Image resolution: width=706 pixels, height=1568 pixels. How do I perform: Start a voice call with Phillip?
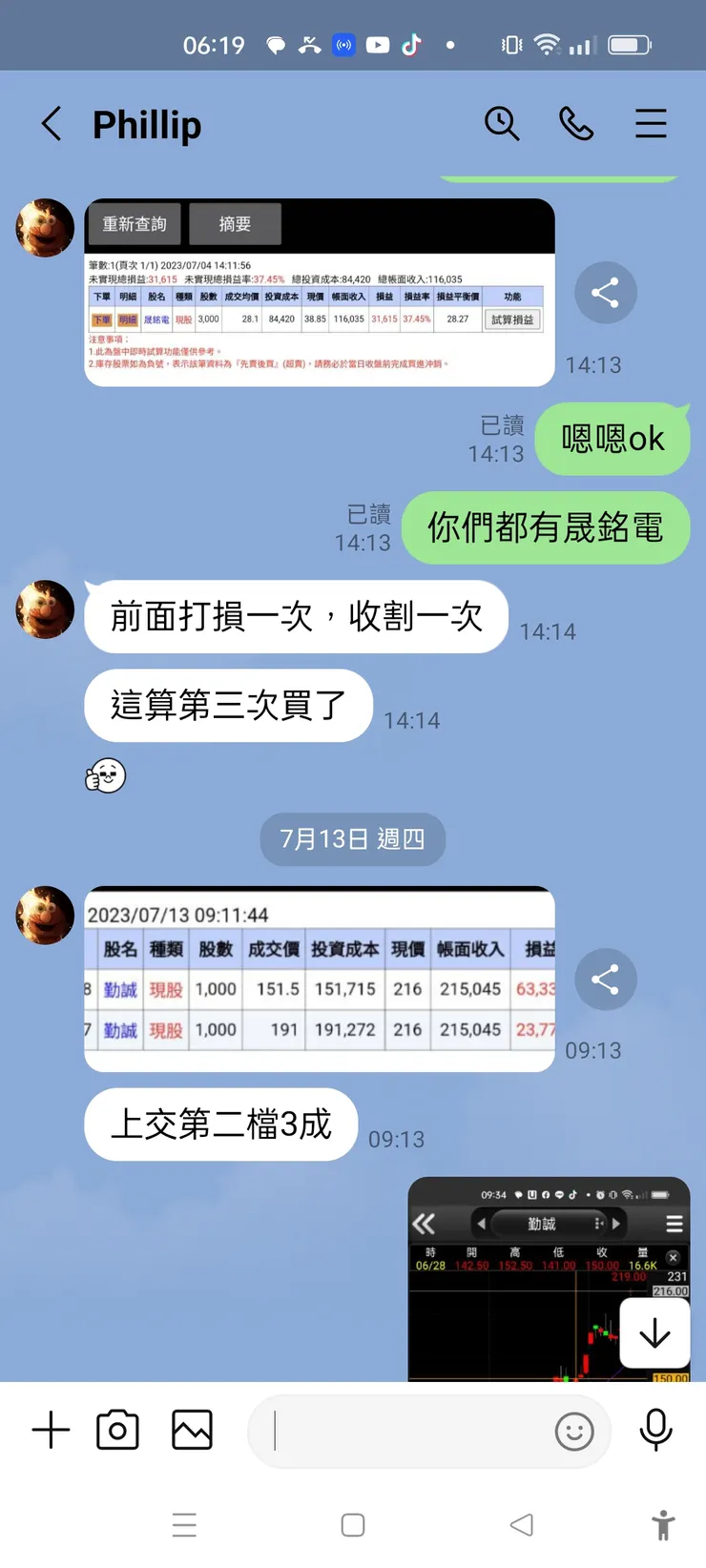576,124
